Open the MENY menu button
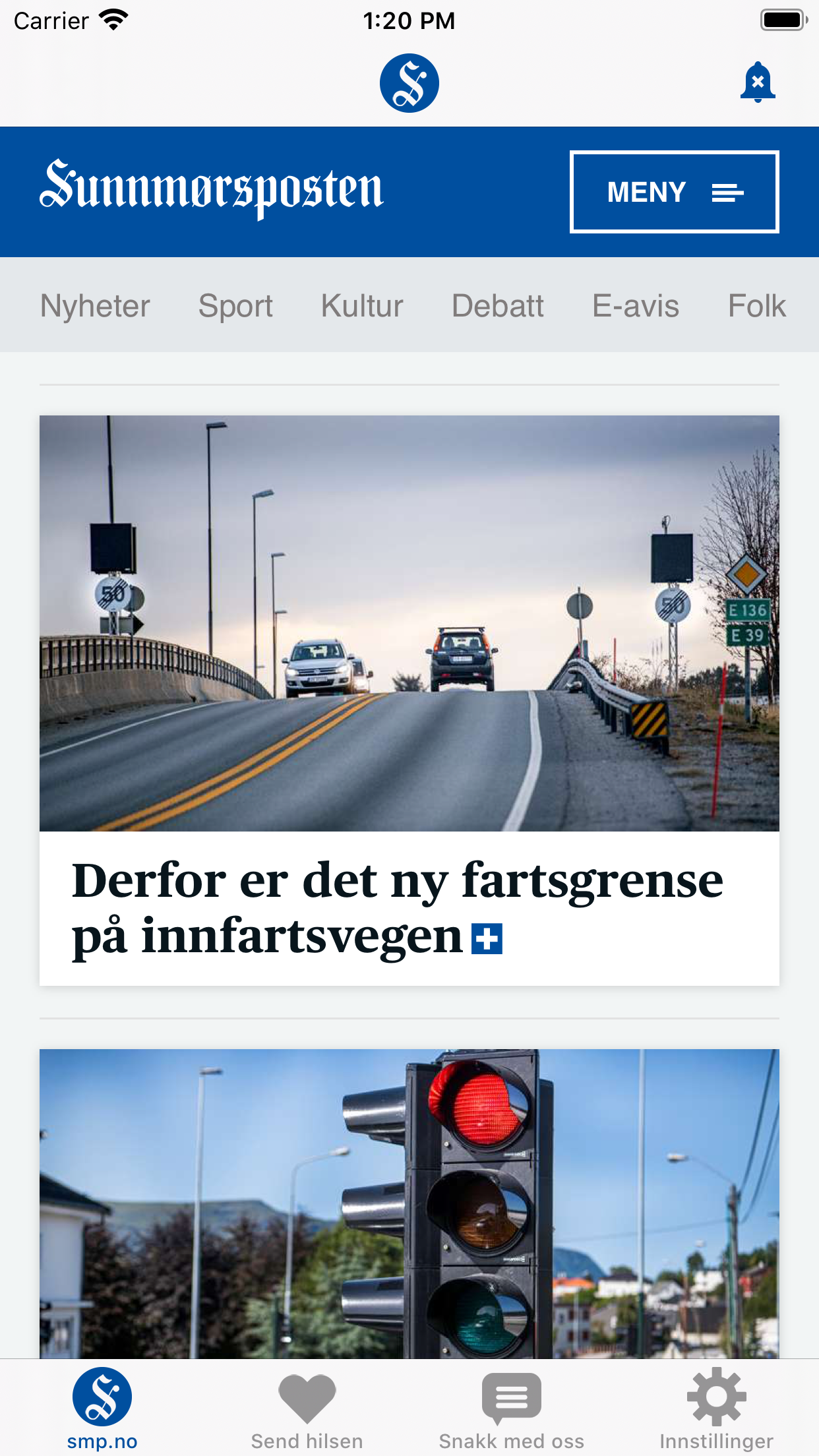 tap(674, 192)
